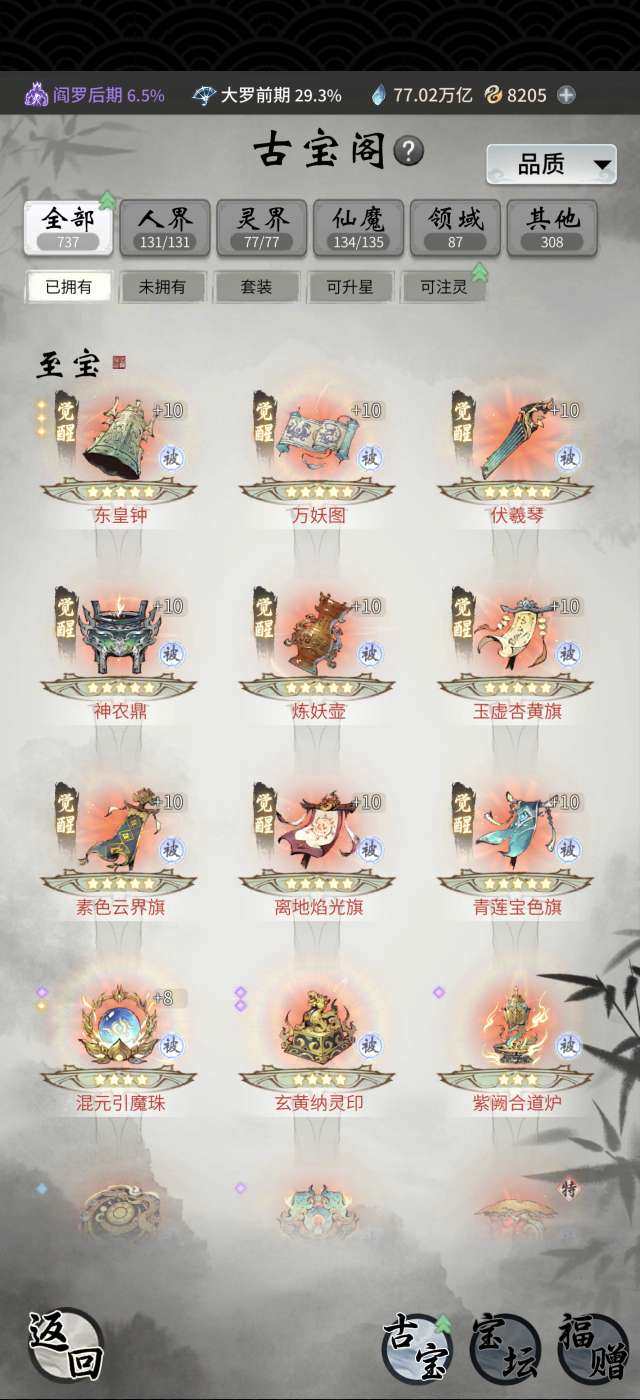Open the 领域 category tab
The width and height of the screenshot is (640, 1400).
(x=455, y=227)
